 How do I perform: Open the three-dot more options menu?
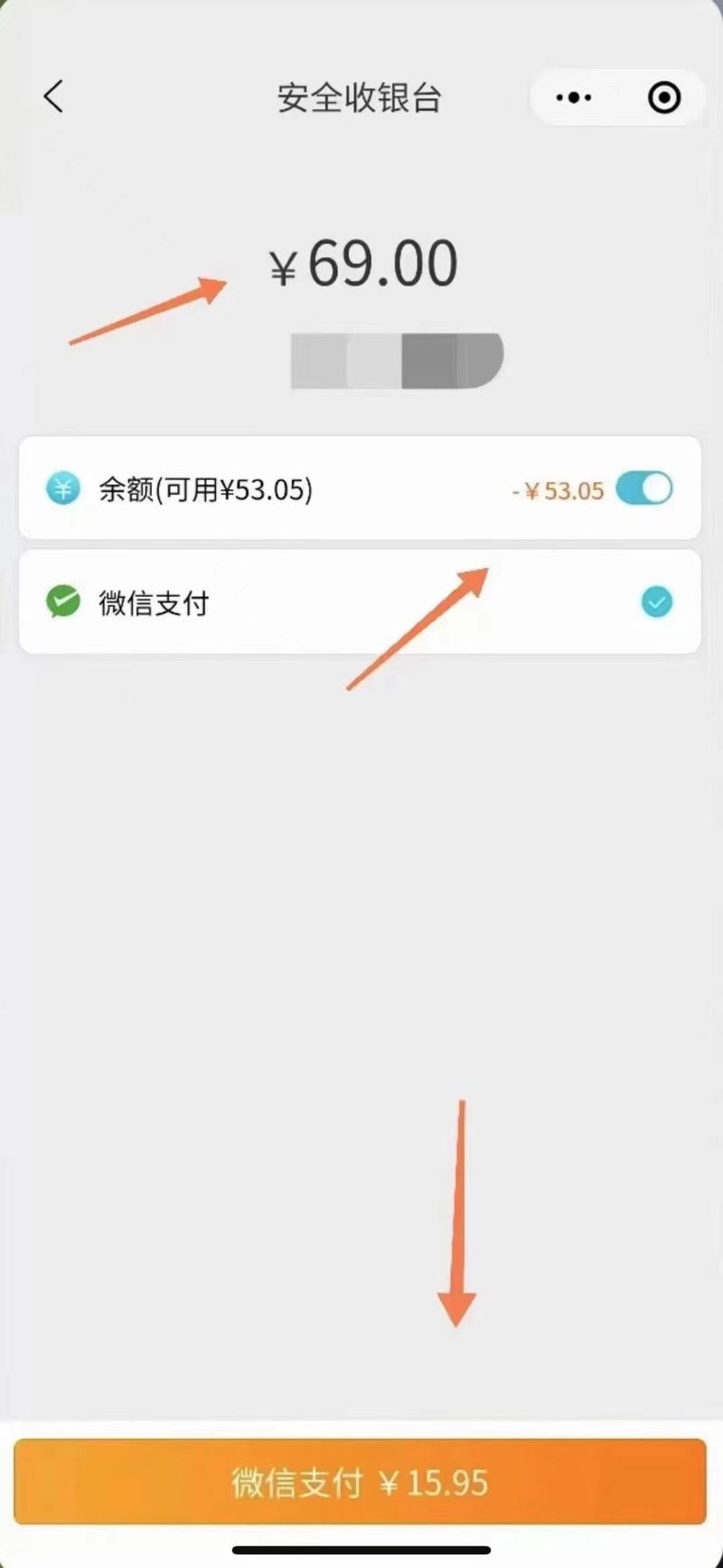pos(574,97)
